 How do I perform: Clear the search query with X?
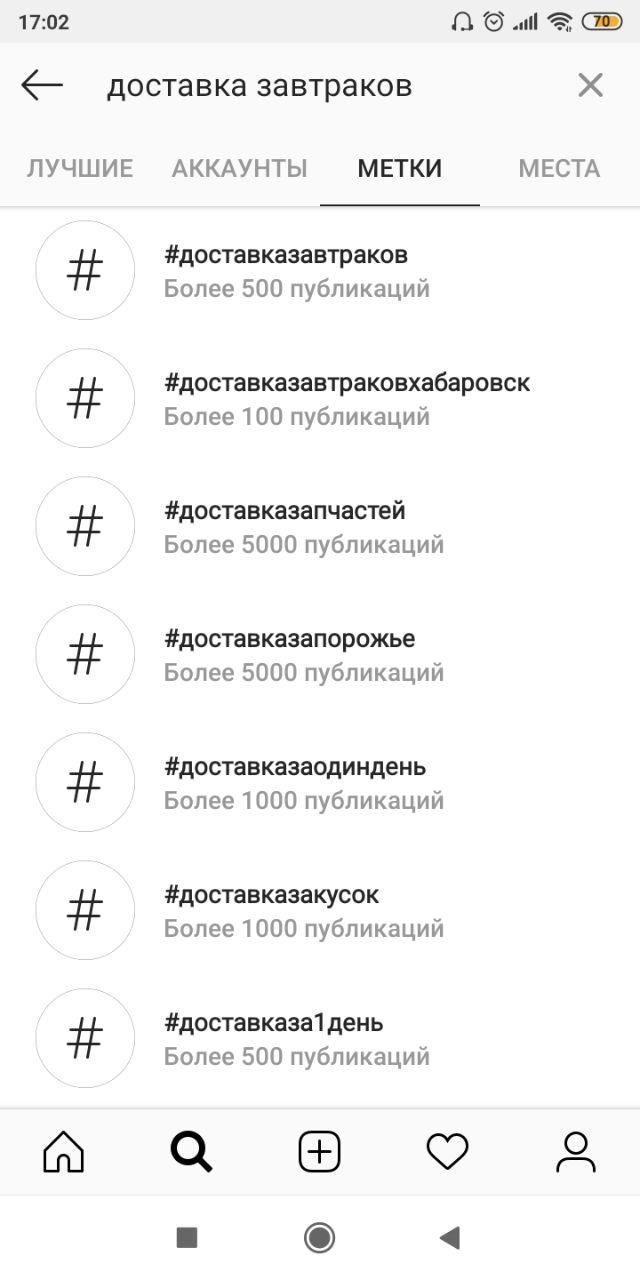point(591,86)
